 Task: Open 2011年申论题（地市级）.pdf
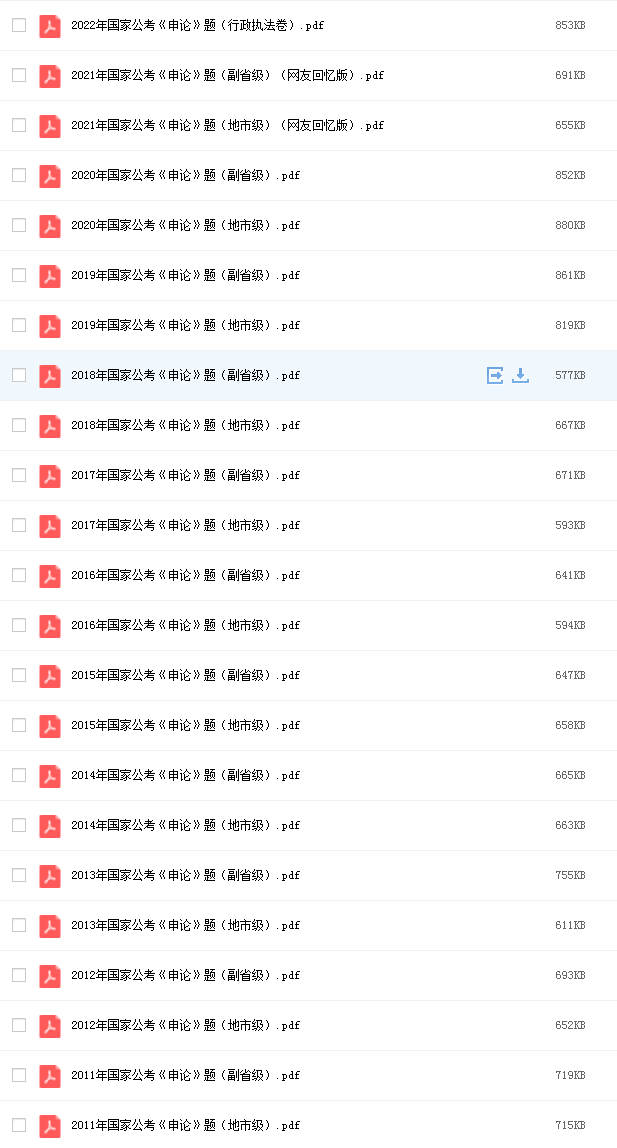pos(185,1125)
